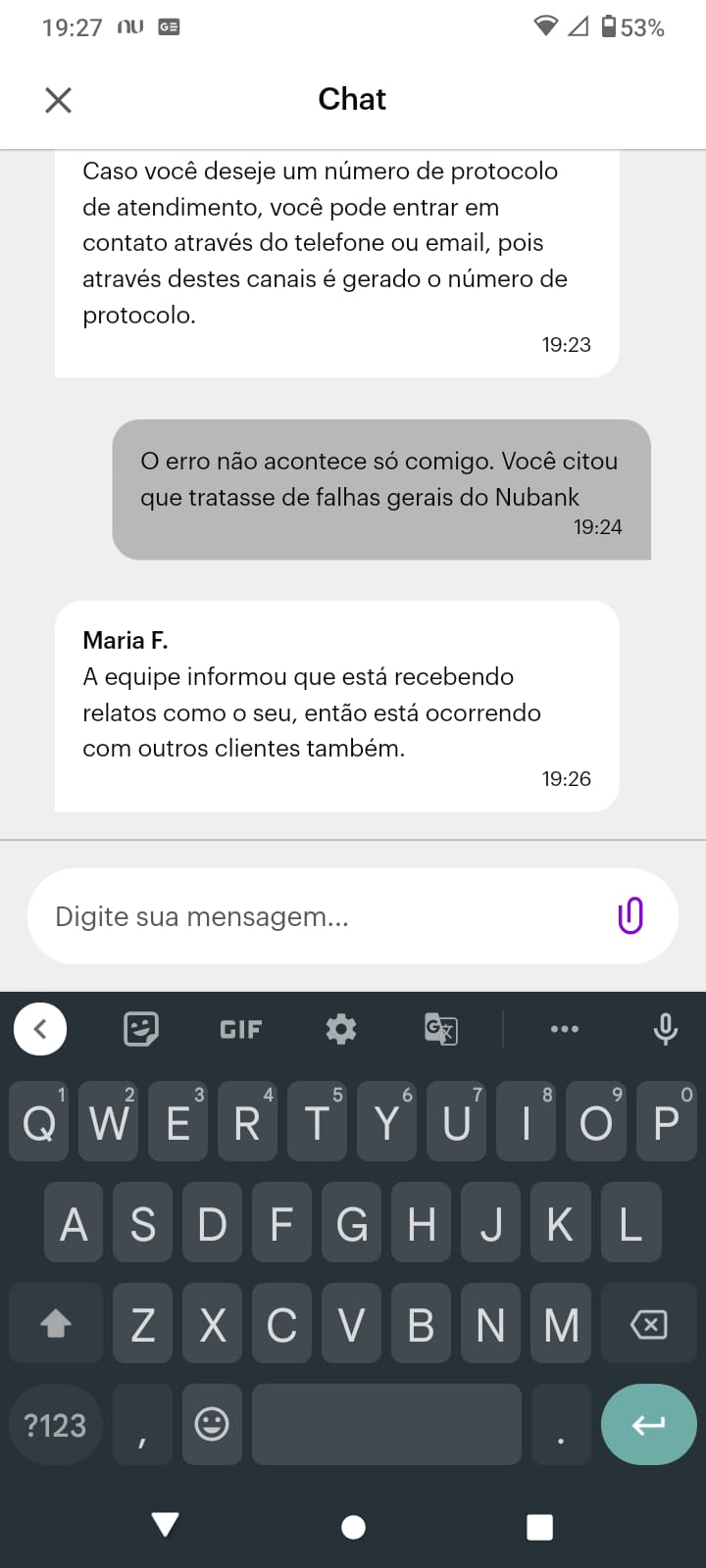
Task: Open keyboard settings gear
Action: point(341,1029)
